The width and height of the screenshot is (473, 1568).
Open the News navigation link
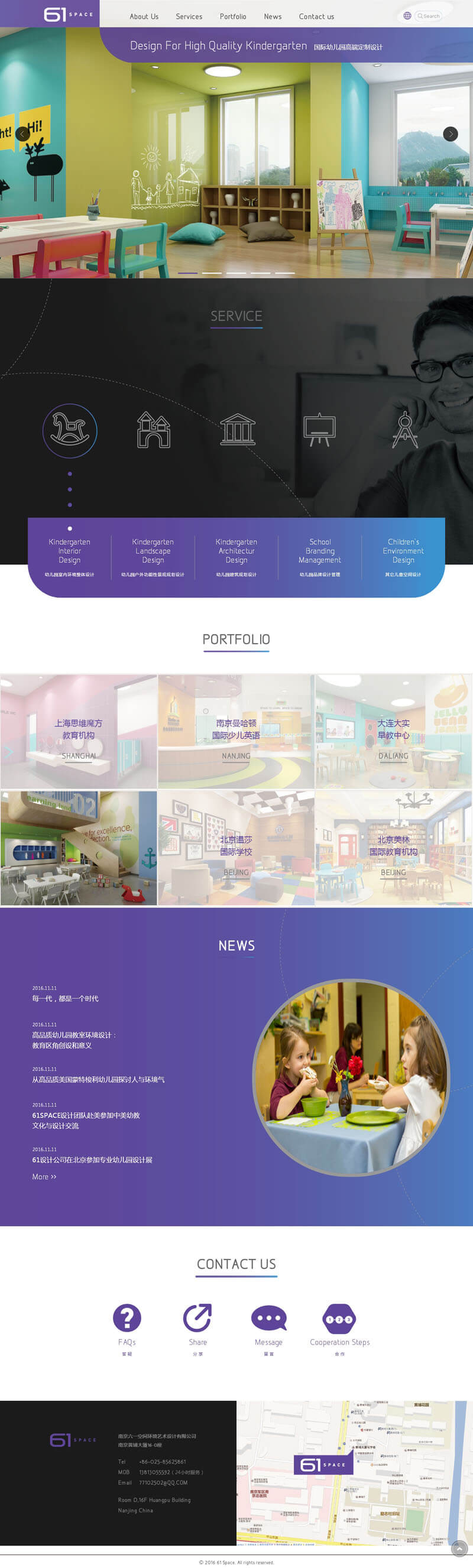(x=272, y=17)
